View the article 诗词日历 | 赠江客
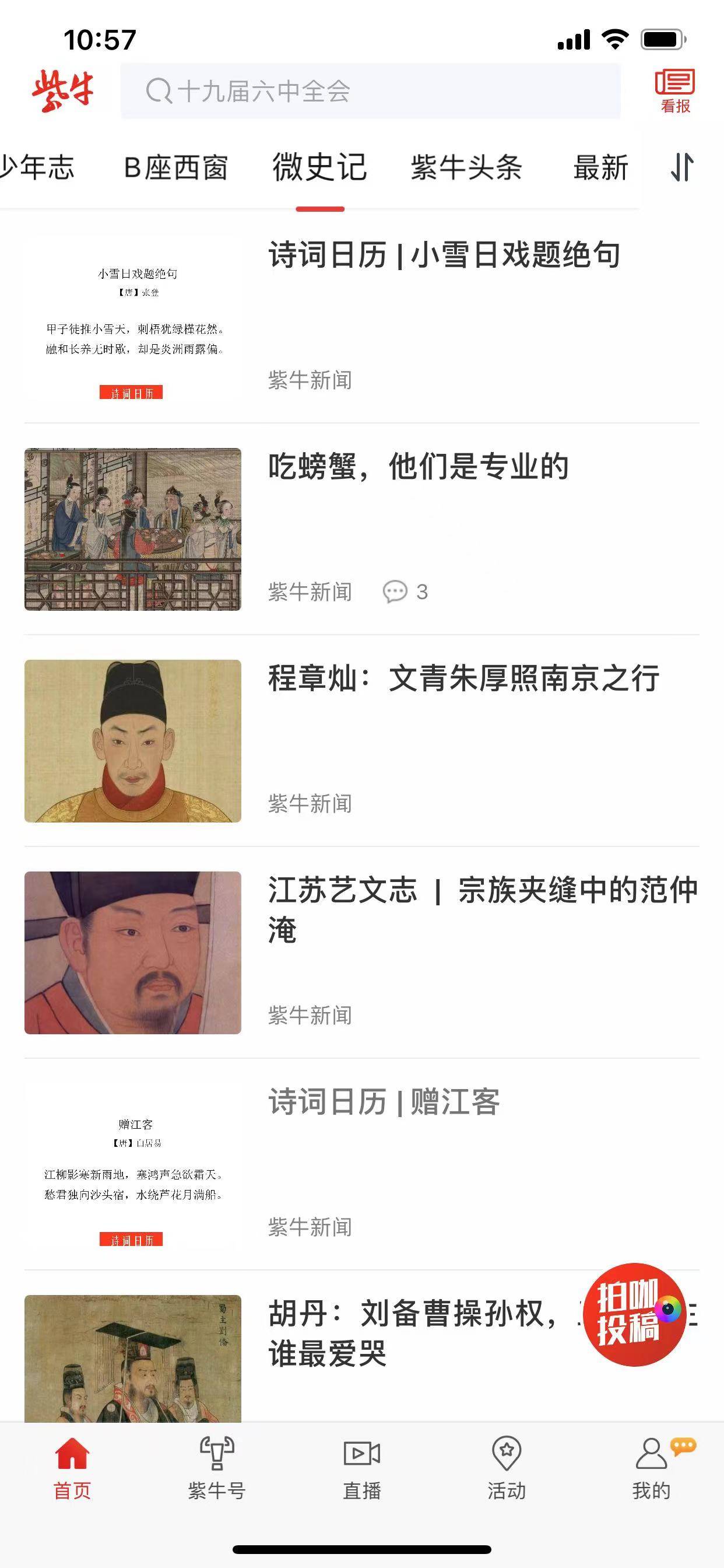This screenshot has width=724, height=1568. coord(384,1102)
